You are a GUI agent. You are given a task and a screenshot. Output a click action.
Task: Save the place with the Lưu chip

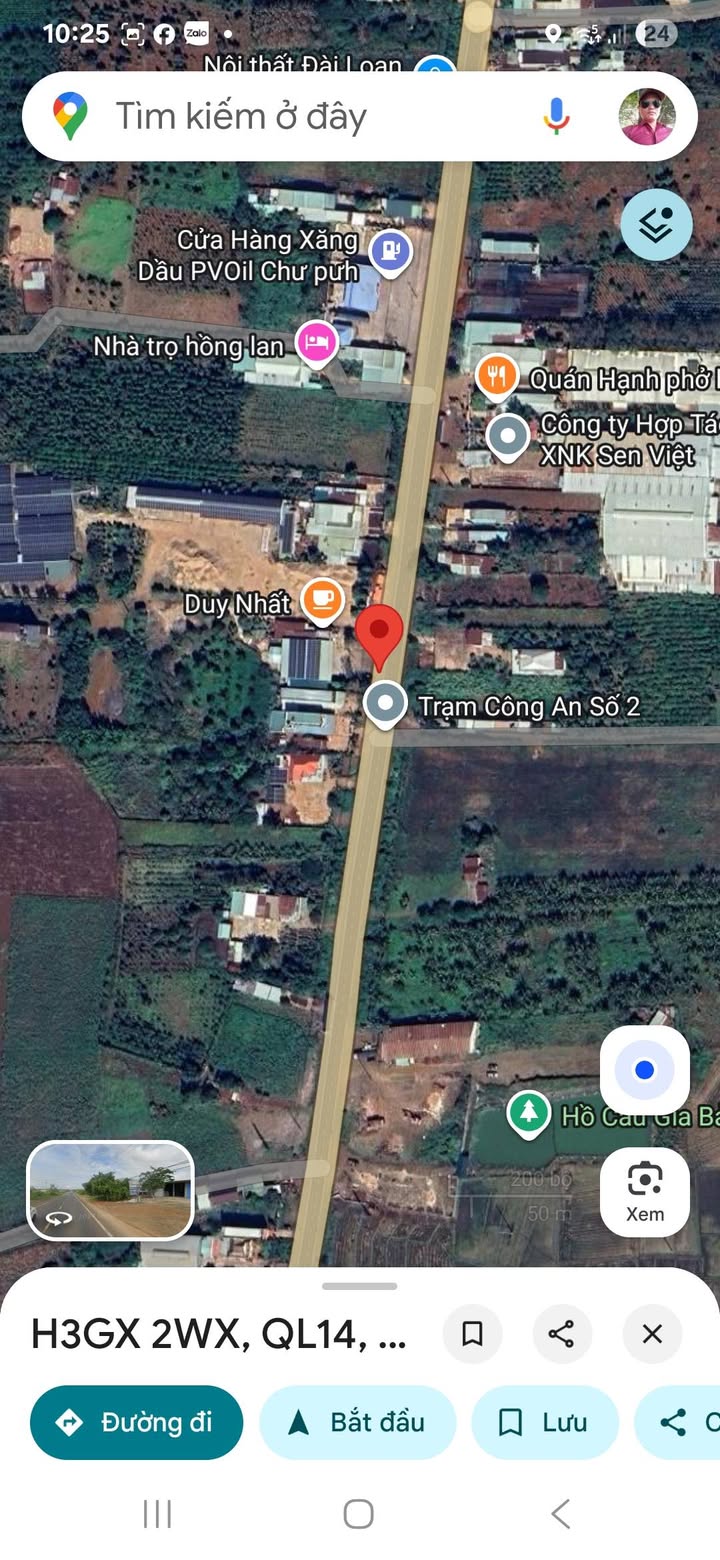pyautogui.click(x=545, y=1422)
